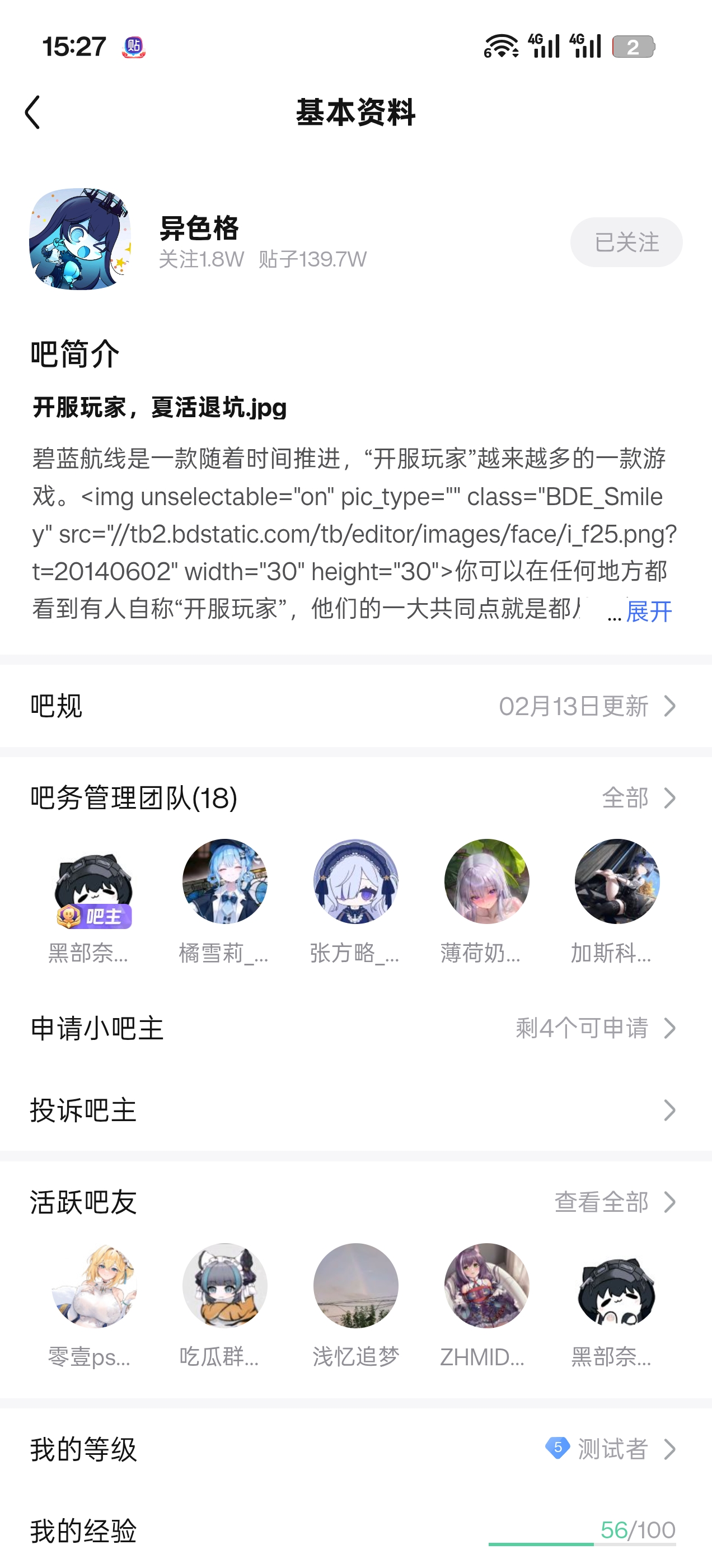Open the 我的等级 row
Screen dimensions: 712x1568
(356, 1449)
